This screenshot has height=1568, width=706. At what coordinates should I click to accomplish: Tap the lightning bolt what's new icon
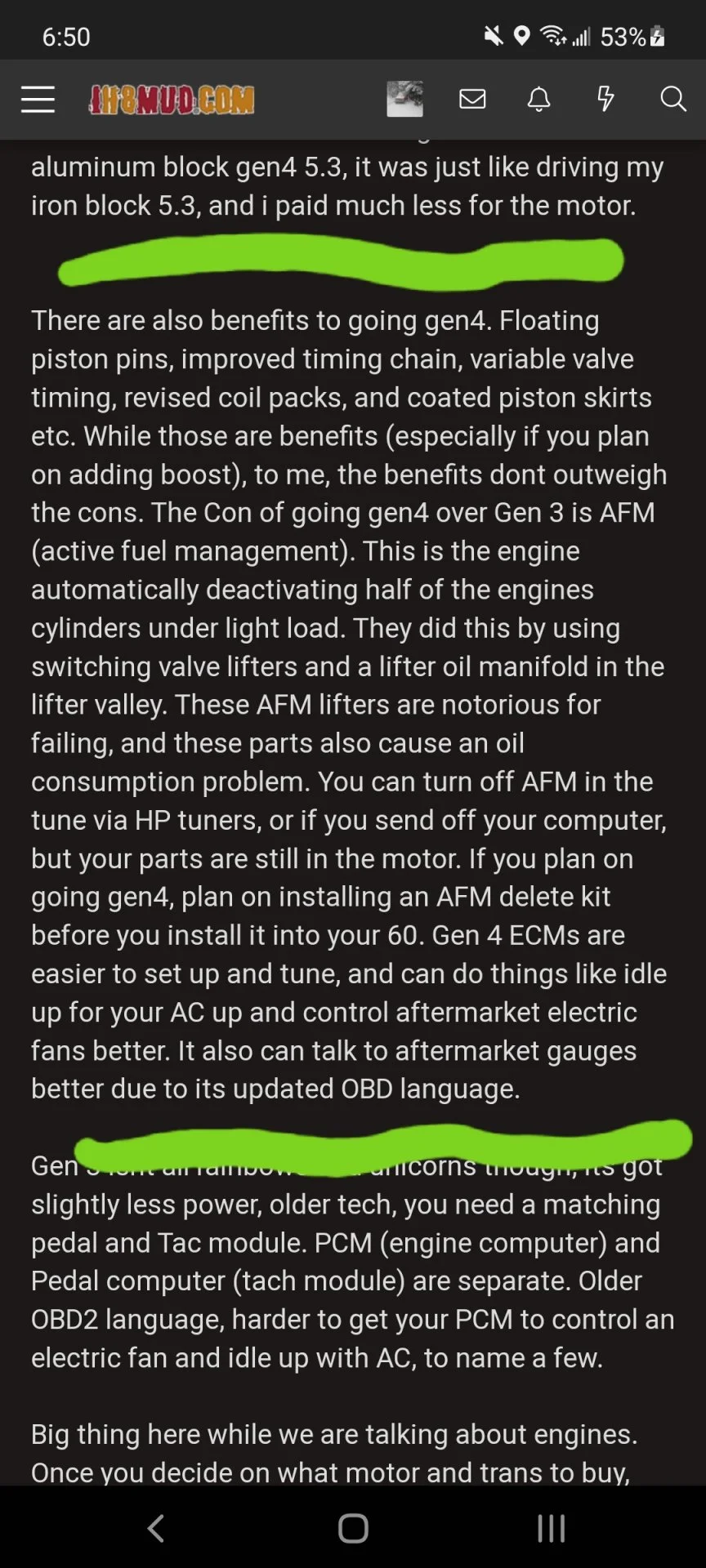pos(605,100)
